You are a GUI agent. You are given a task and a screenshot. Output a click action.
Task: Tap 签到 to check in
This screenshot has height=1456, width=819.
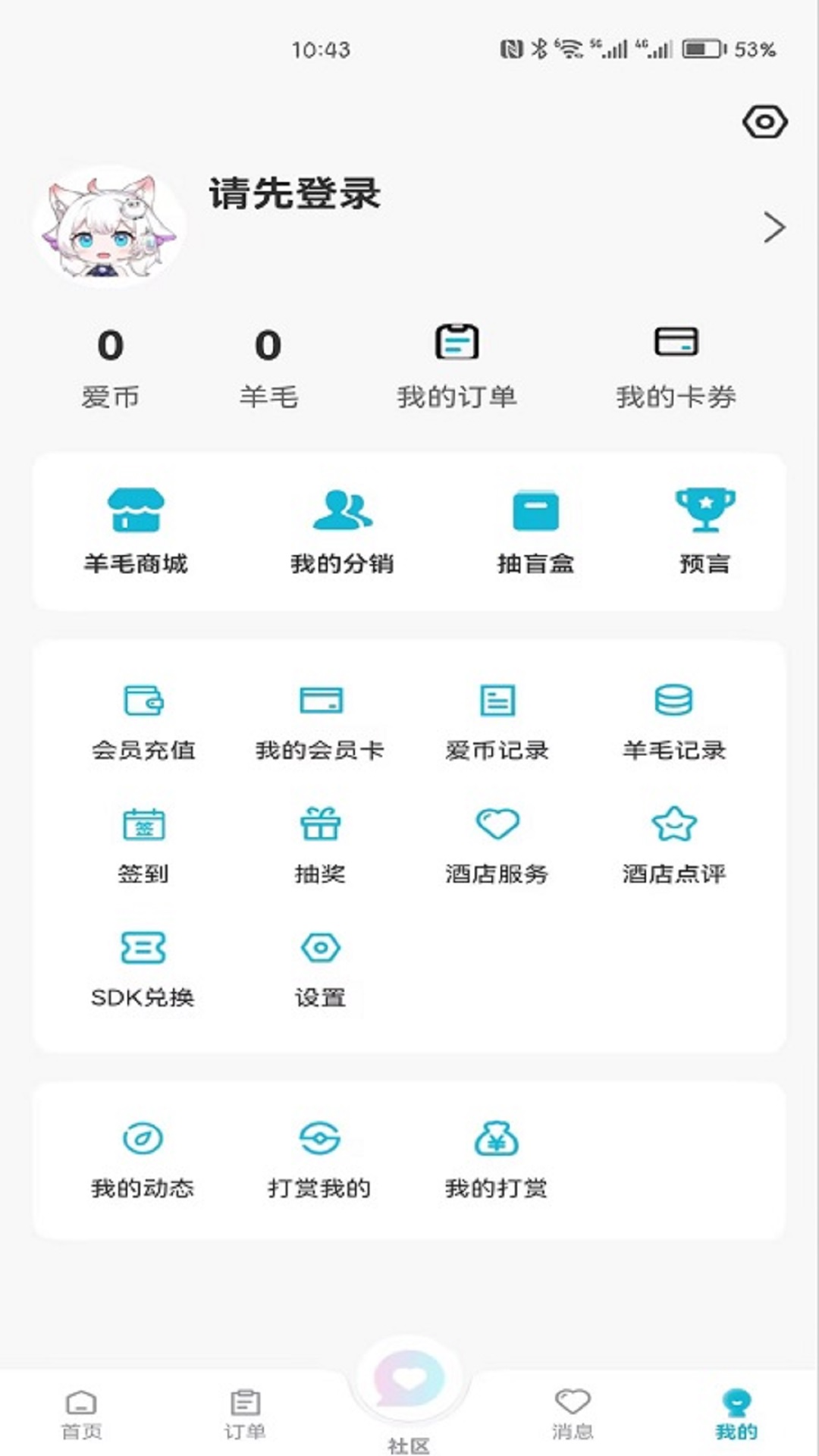143,846
